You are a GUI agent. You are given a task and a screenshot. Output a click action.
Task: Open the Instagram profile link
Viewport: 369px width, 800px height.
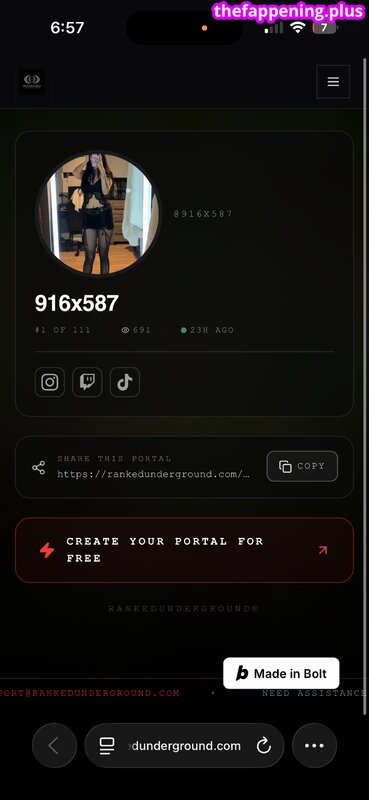[x=50, y=382]
